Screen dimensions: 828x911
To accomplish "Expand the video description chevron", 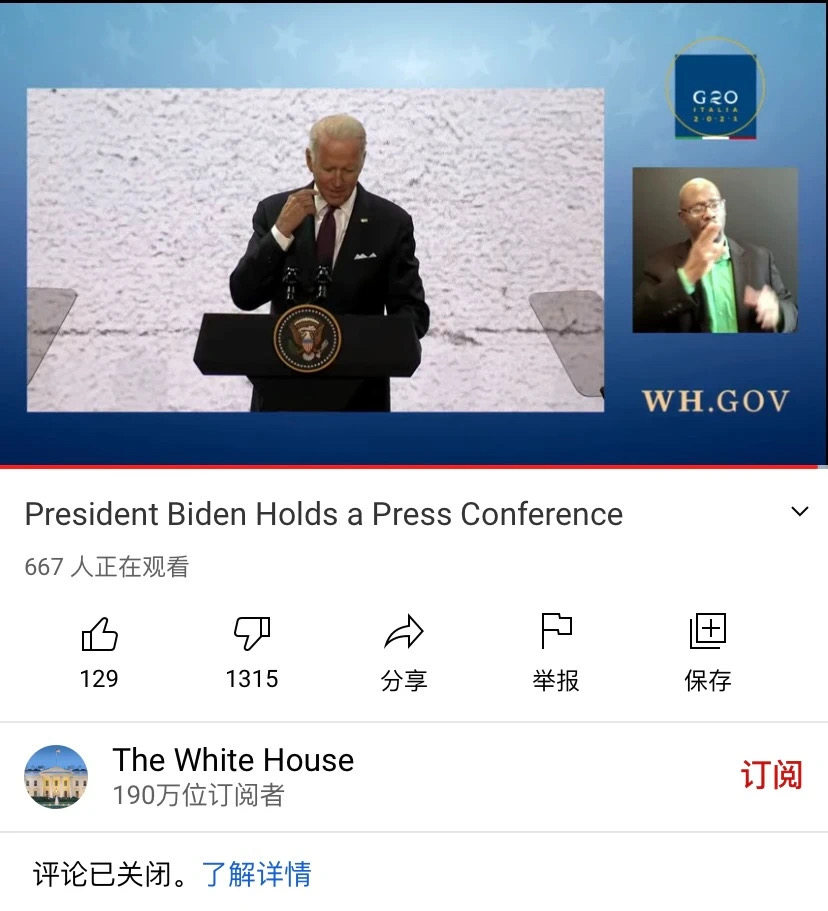I will pos(799,512).
